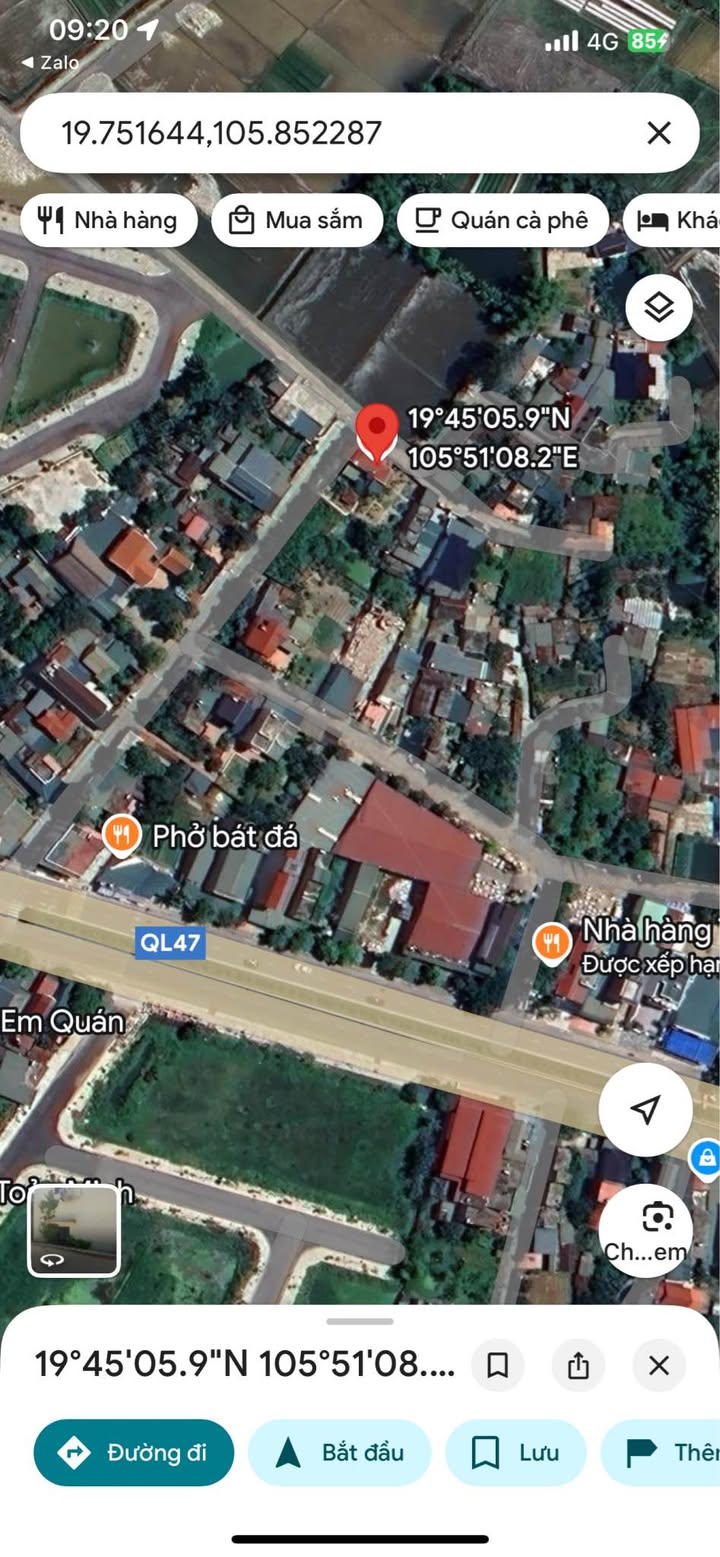The height and width of the screenshot is (1557, 720).
Task: Close the location details sheet
Action: [658, 1365]
